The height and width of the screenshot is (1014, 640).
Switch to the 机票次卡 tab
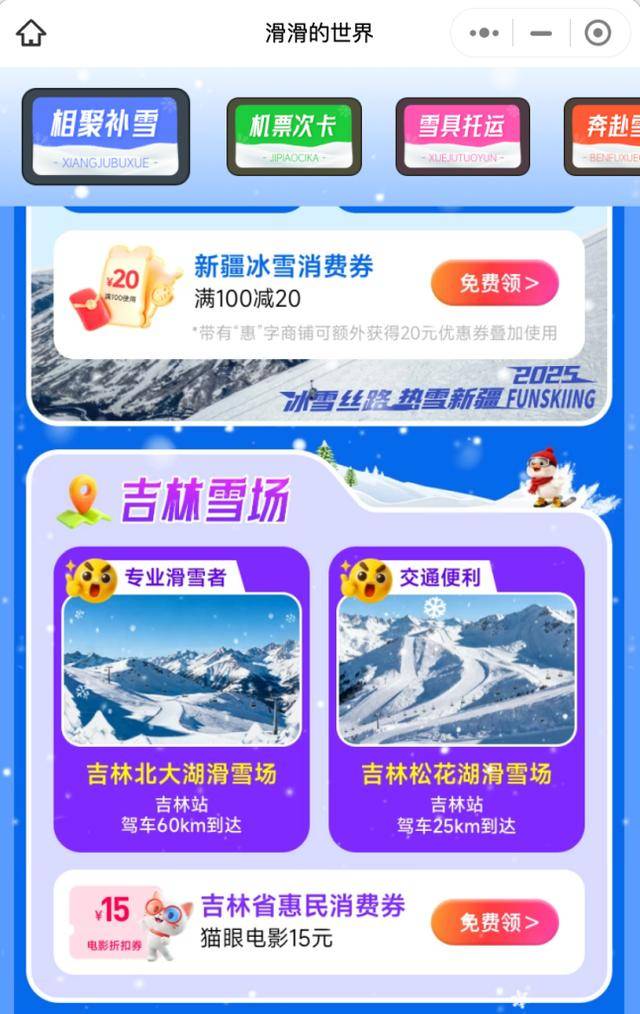click(293, 136)
